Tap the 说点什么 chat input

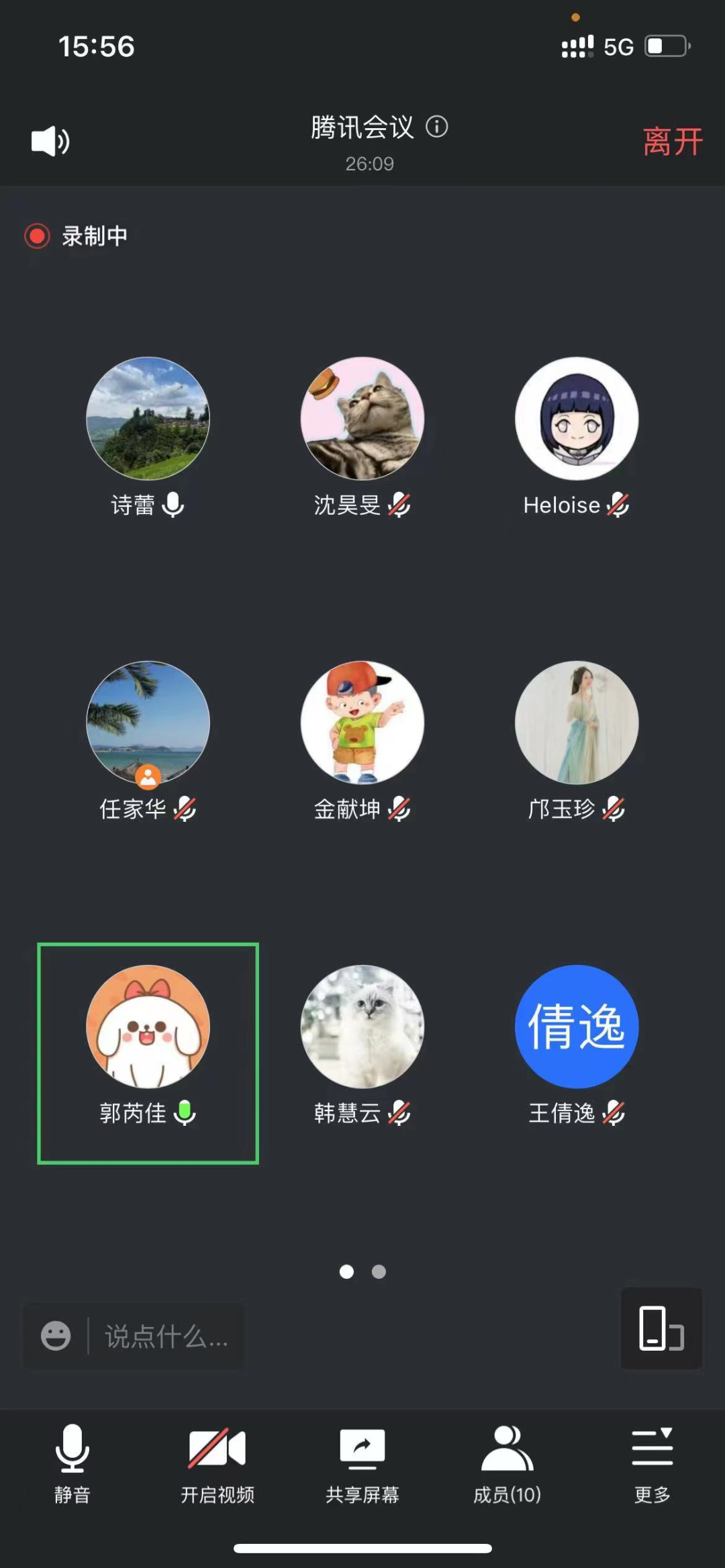click(x=166, y=1337)
